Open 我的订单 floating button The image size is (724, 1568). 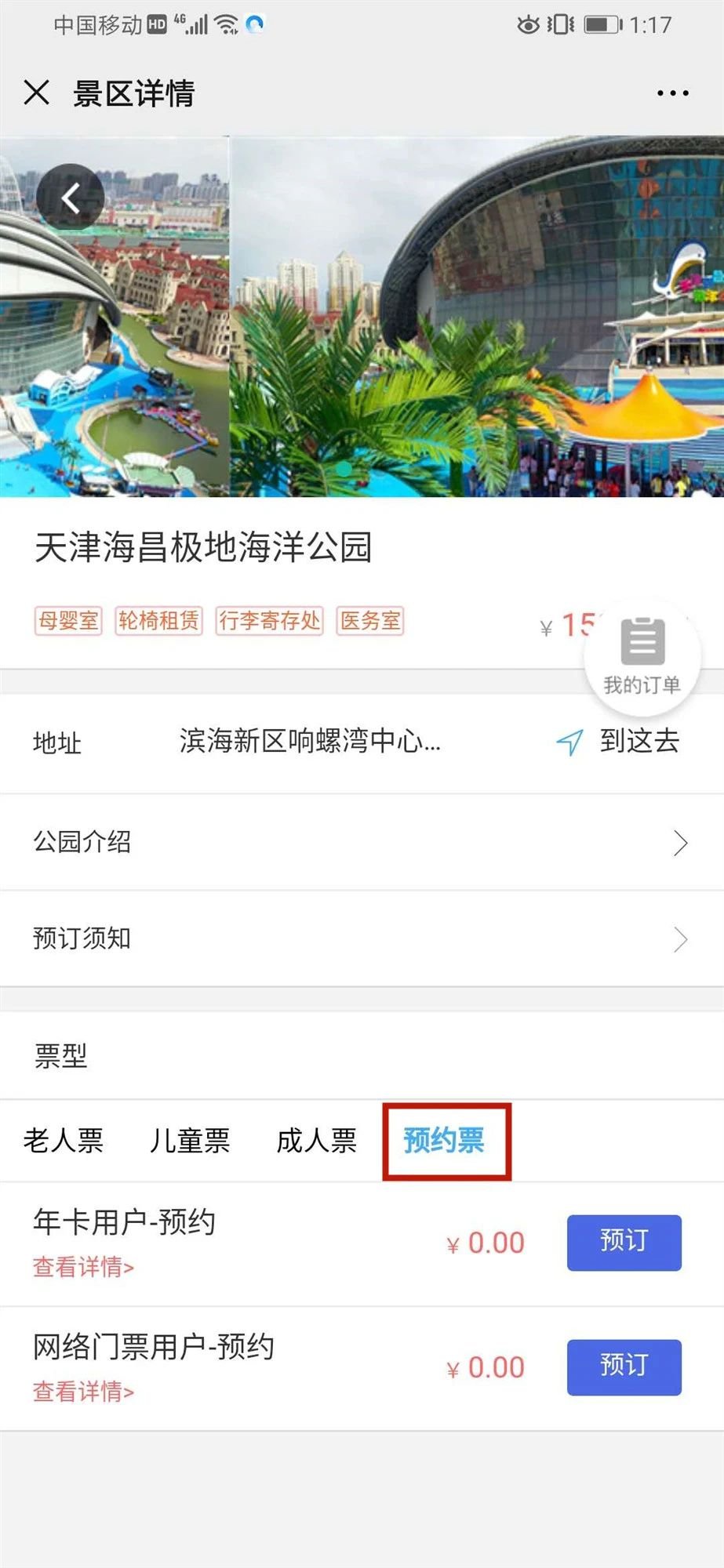pyautogui.click(x=642, y=657)
